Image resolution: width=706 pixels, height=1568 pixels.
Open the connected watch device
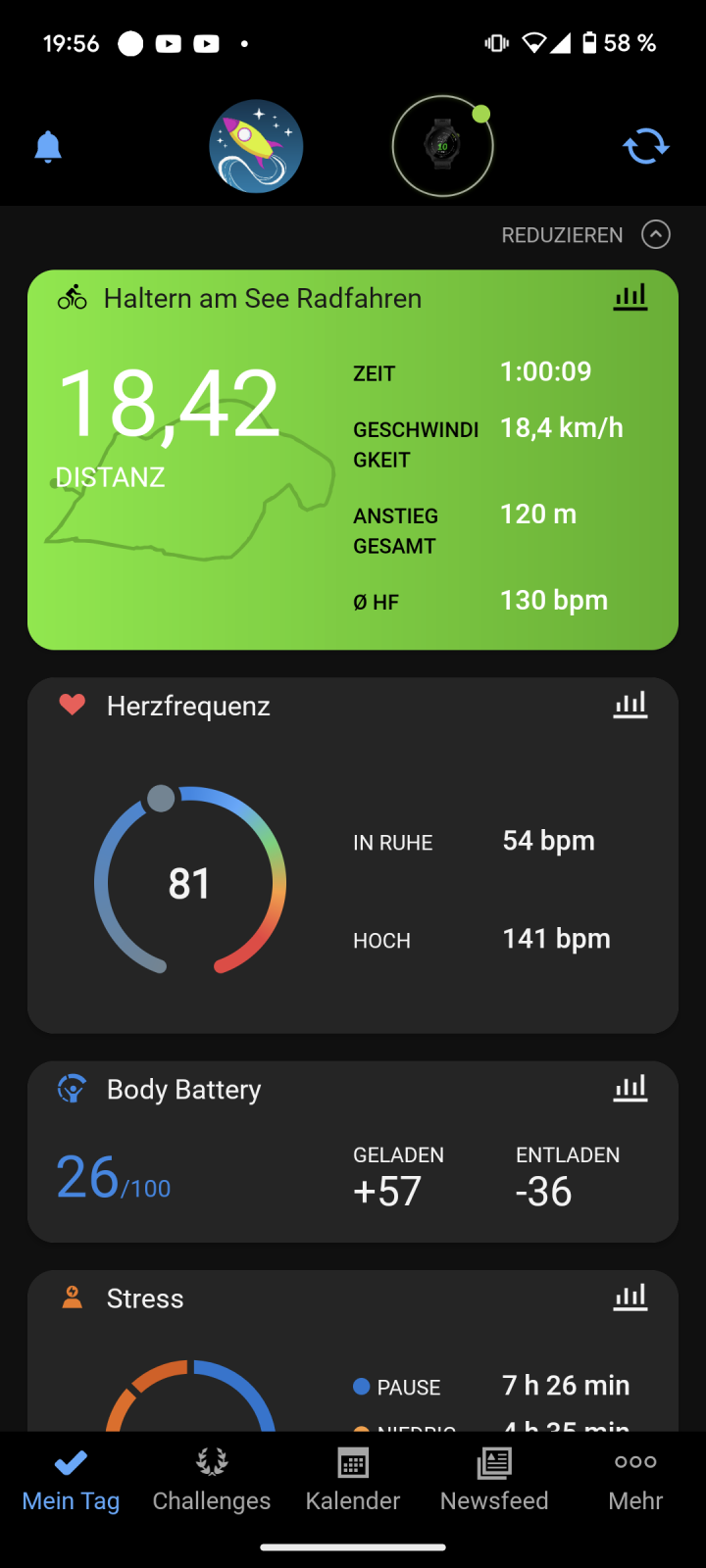tap(442, 147)
